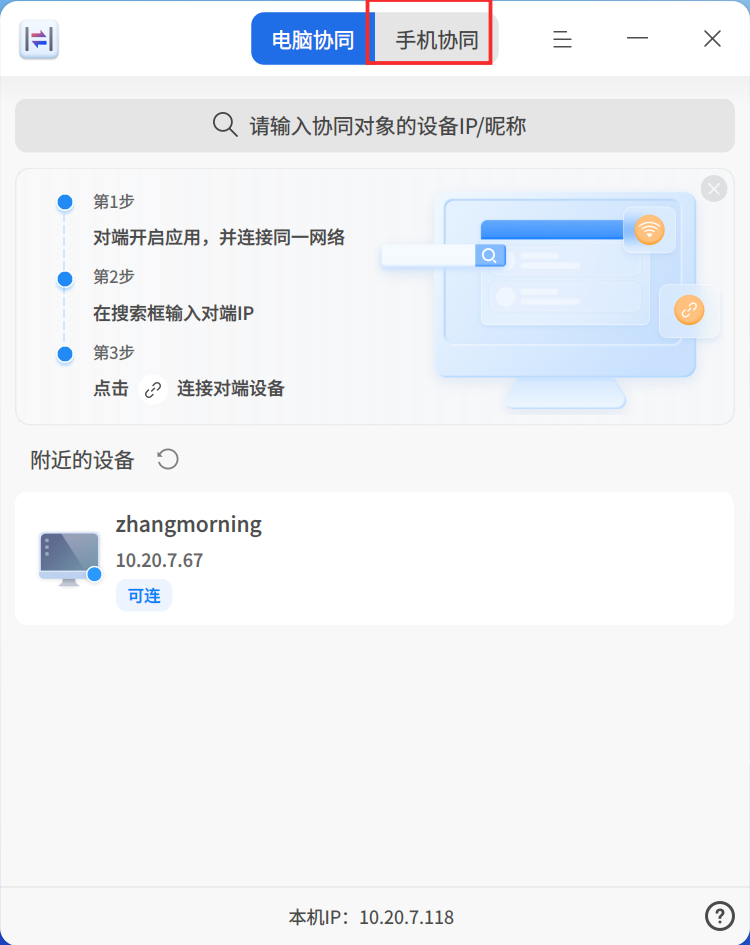Dismiss the three-step guide banner
The width and height of the screenshot is (750, 945).
click(x=713, y=189)
